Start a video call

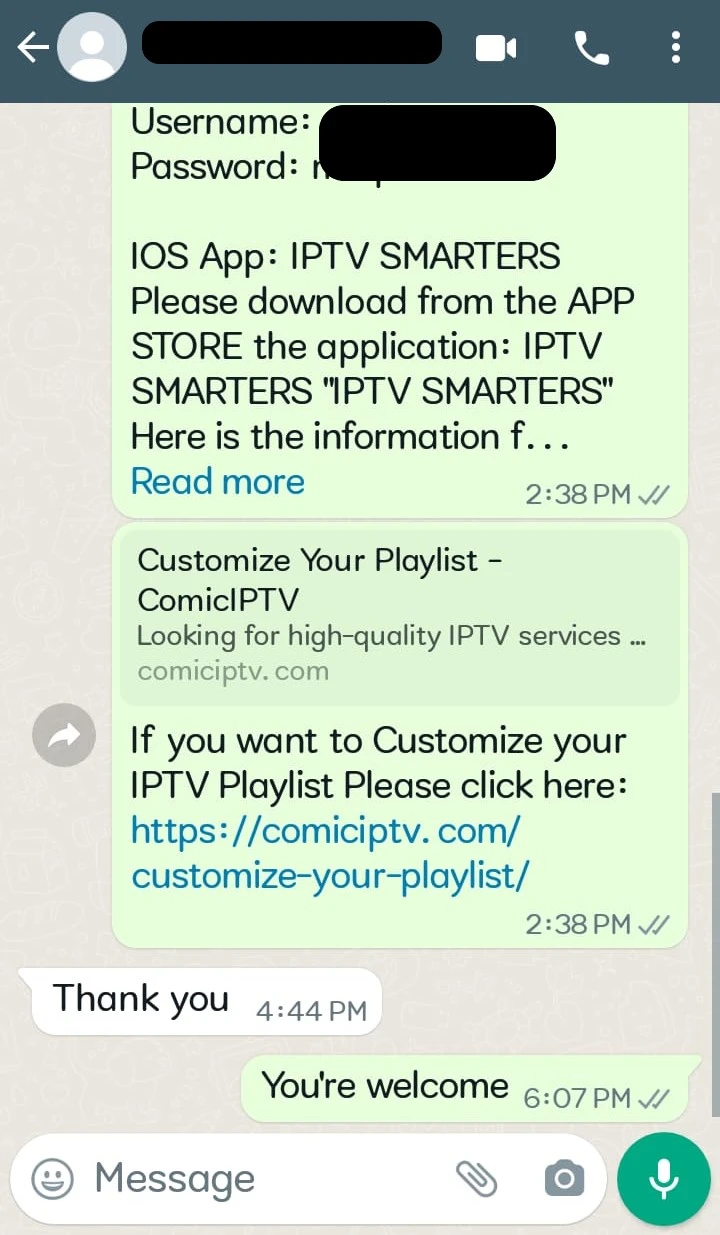tap(496, 47)
